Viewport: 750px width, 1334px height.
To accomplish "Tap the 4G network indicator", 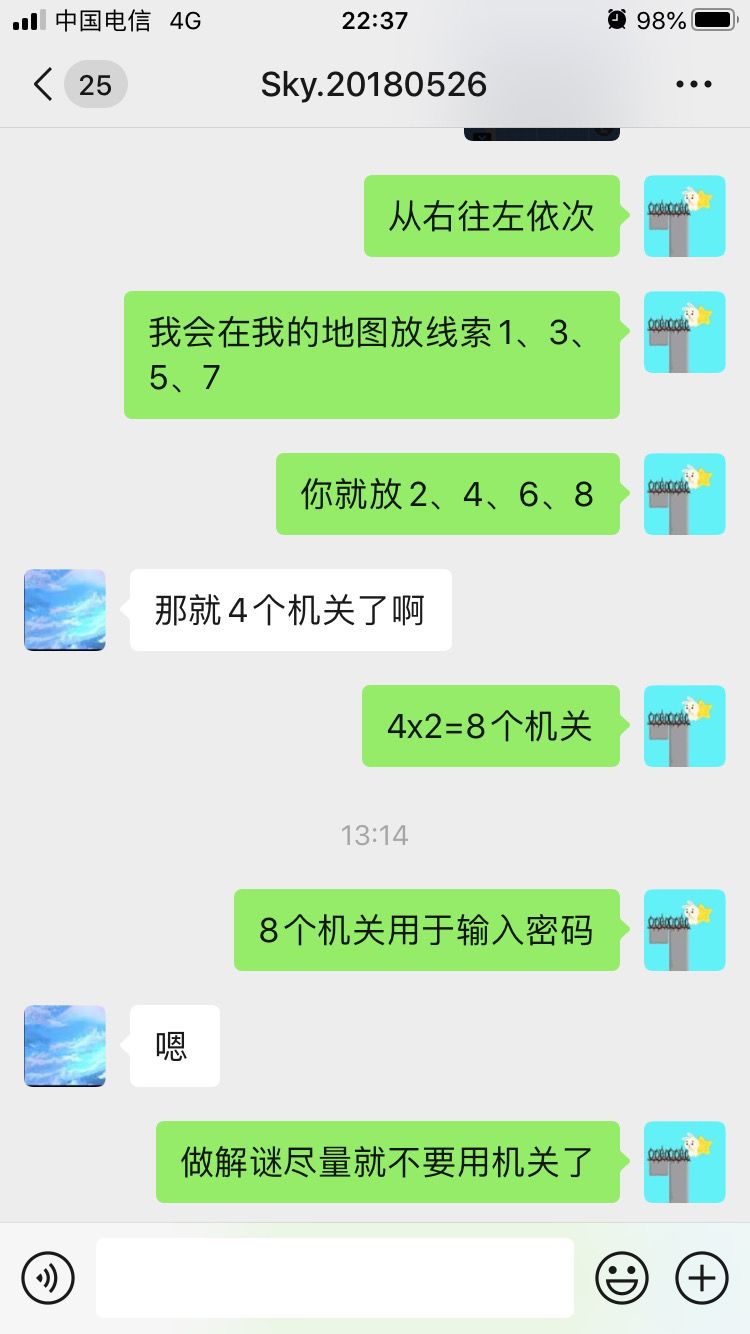I will pos(185,19).
